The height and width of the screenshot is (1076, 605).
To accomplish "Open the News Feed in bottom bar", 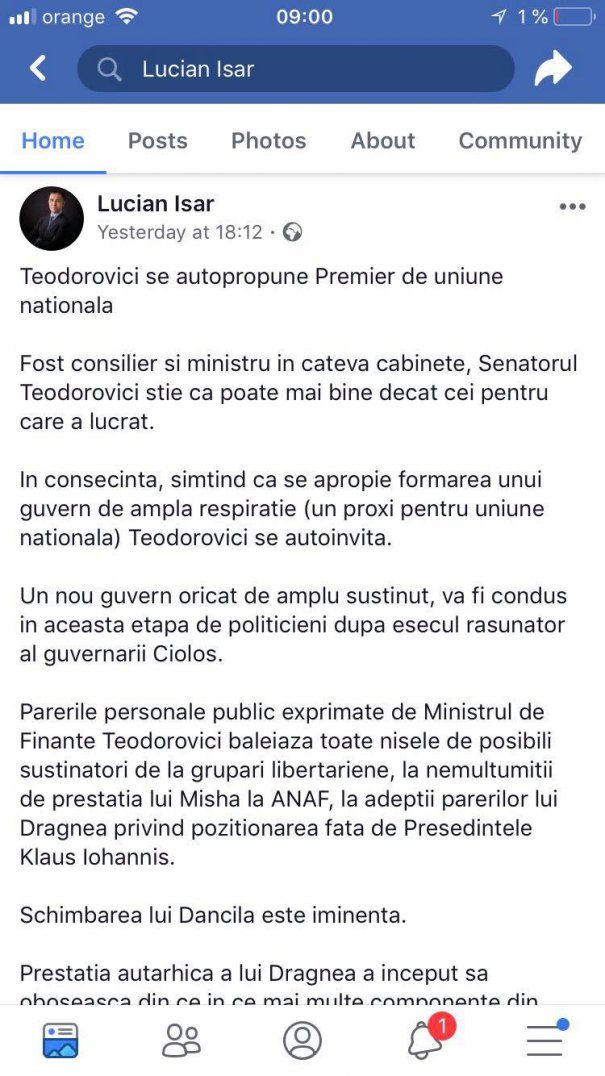I will pos(60,1040).
